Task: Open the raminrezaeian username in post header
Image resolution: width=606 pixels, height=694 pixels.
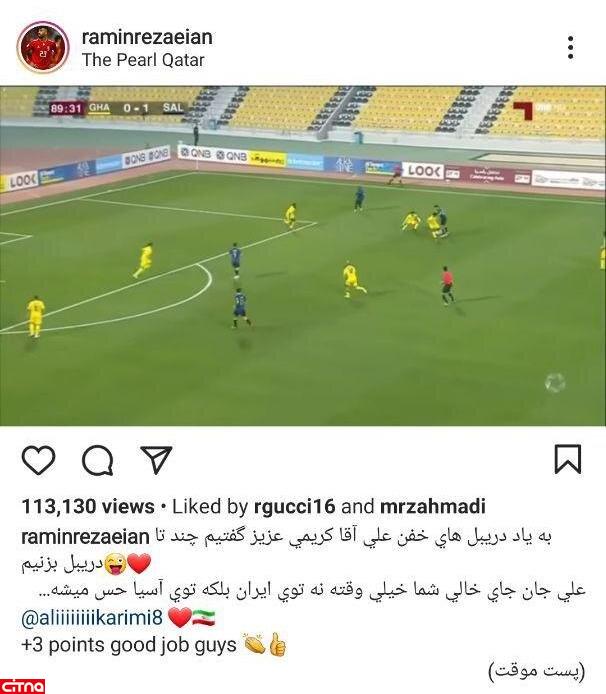Action: click(x=147, y=37)
